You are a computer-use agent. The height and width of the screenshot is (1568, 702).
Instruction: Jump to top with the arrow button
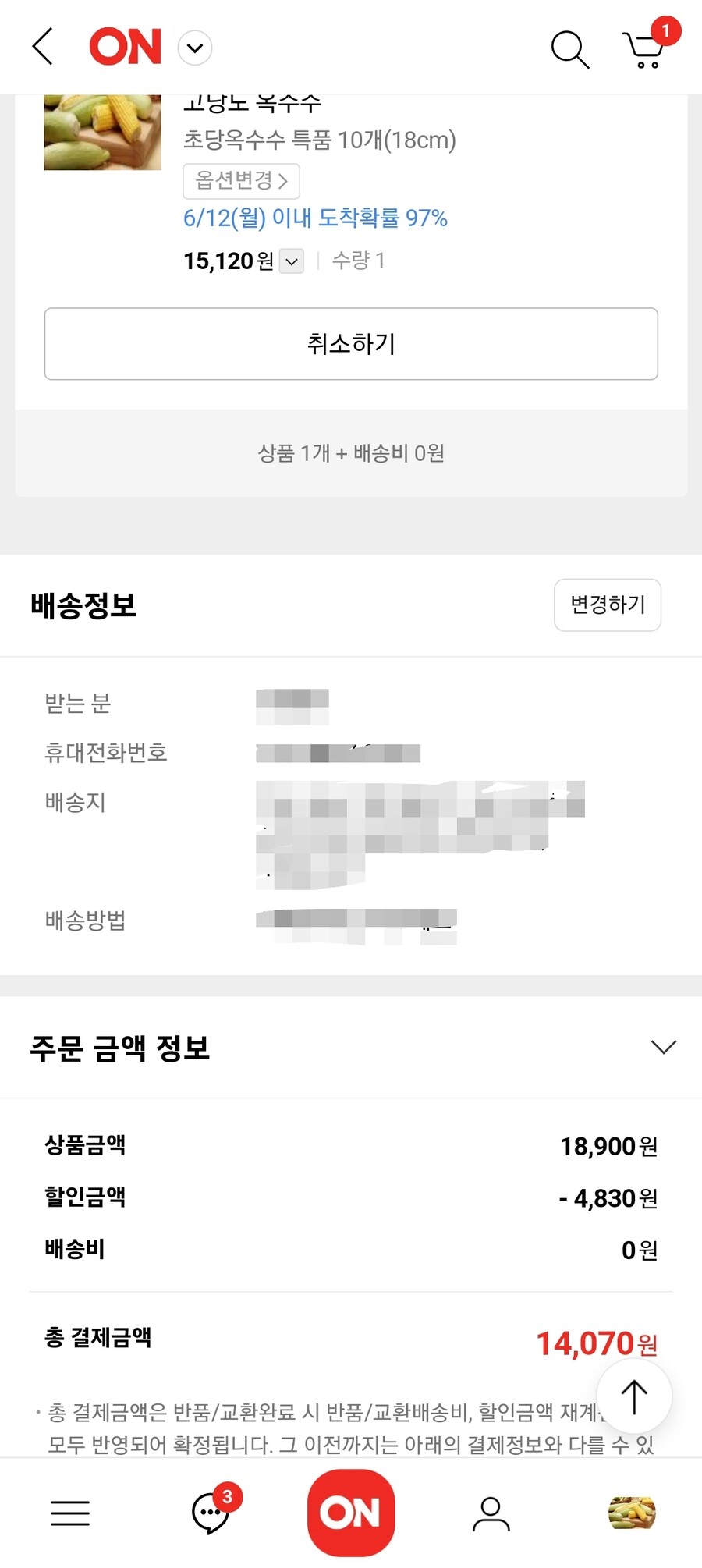click(633, 1396)
